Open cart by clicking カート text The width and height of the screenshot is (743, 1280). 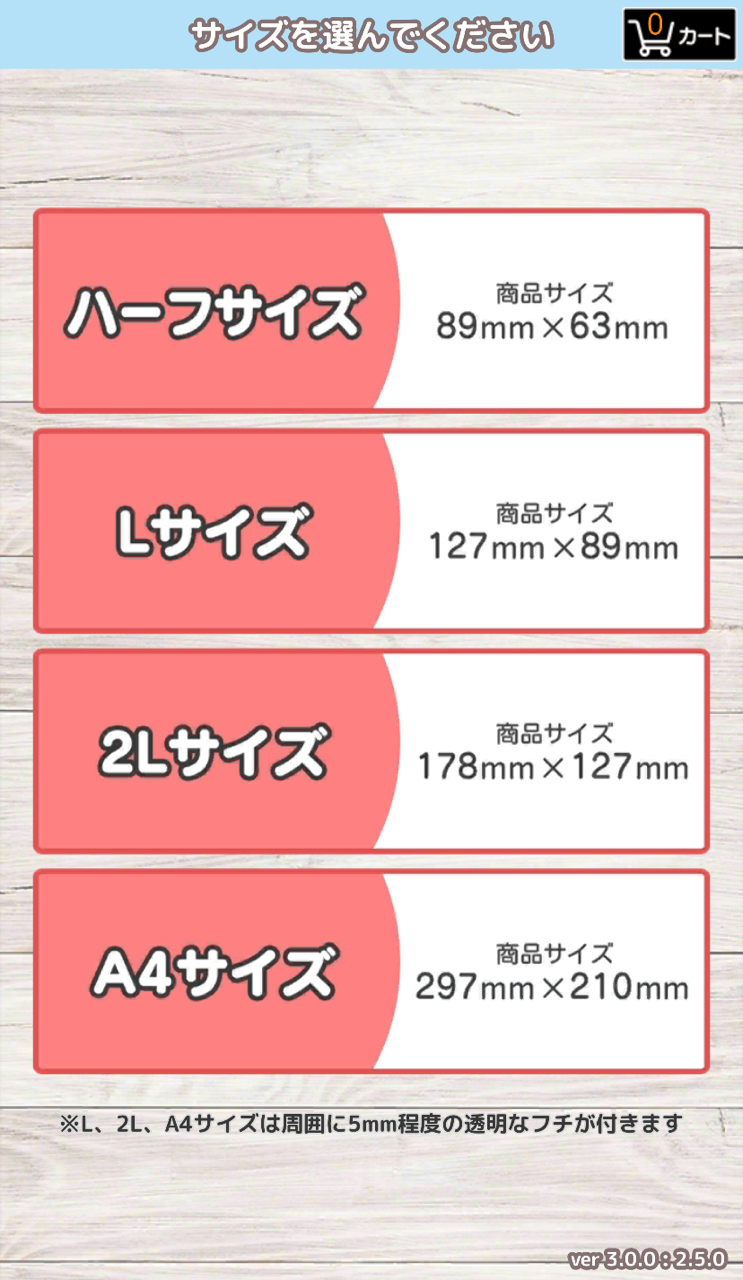[x=705, y=35]
